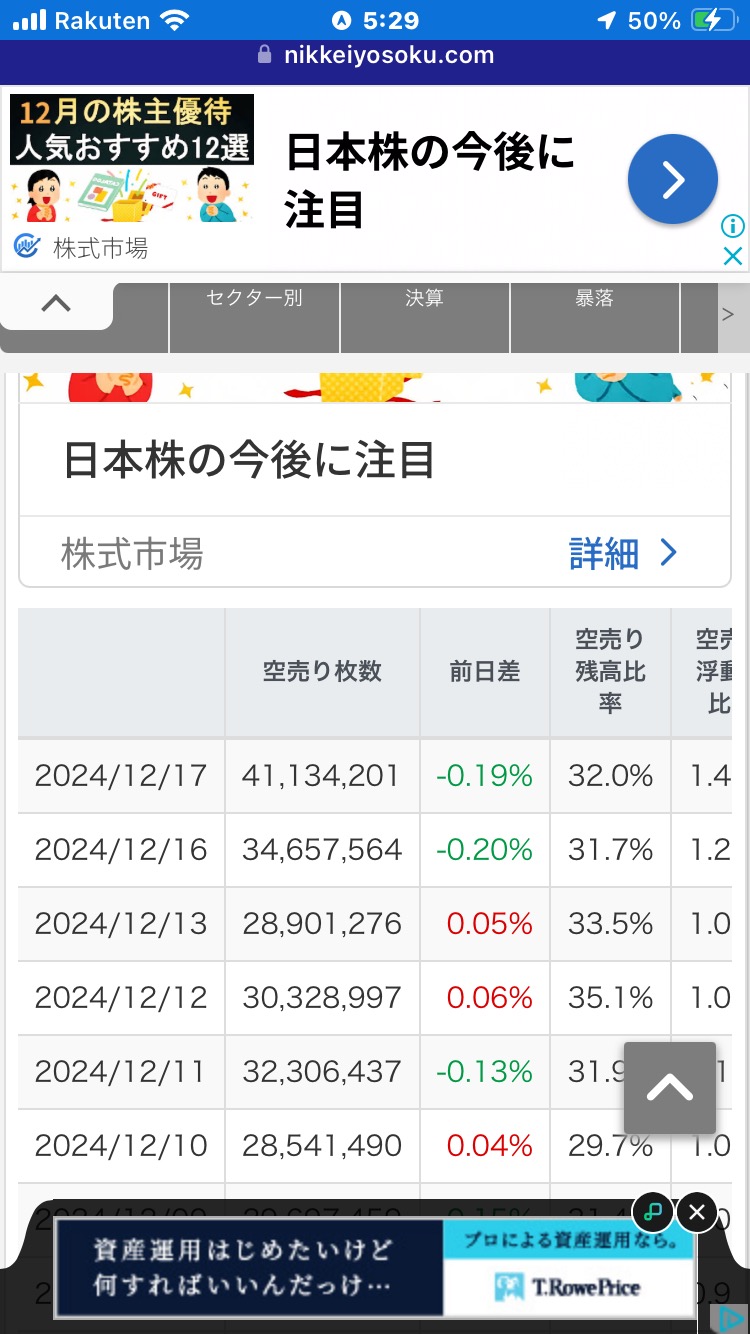Jump back to top with floating arrow button

670,1088
